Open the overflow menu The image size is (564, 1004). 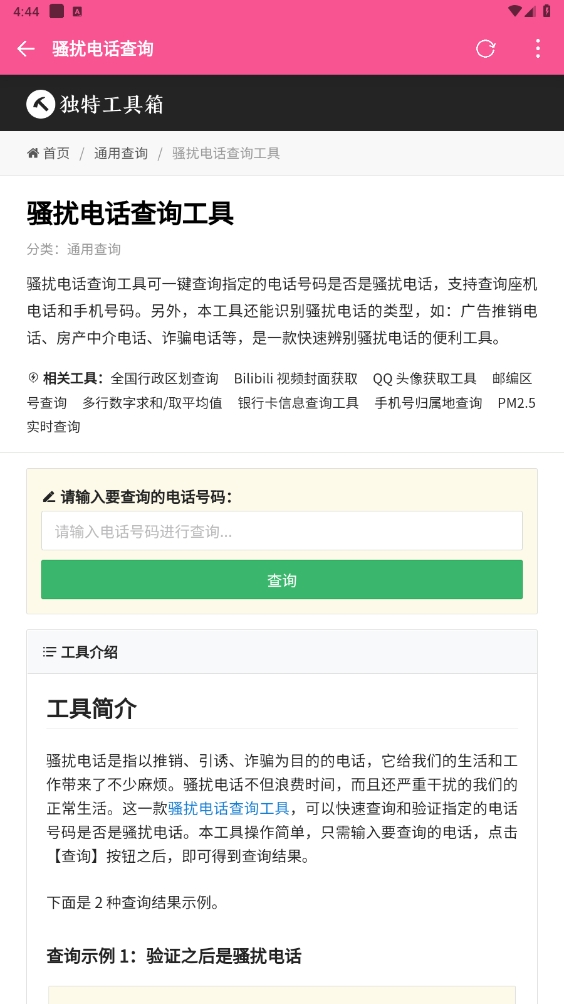[538, 49]
